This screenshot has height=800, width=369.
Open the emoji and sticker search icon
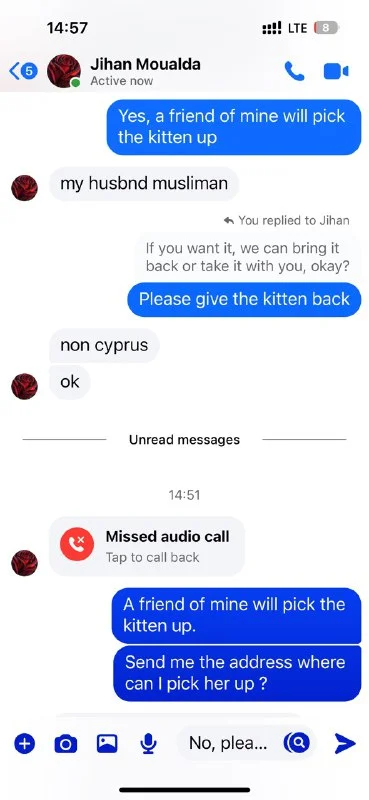(297, 743)
